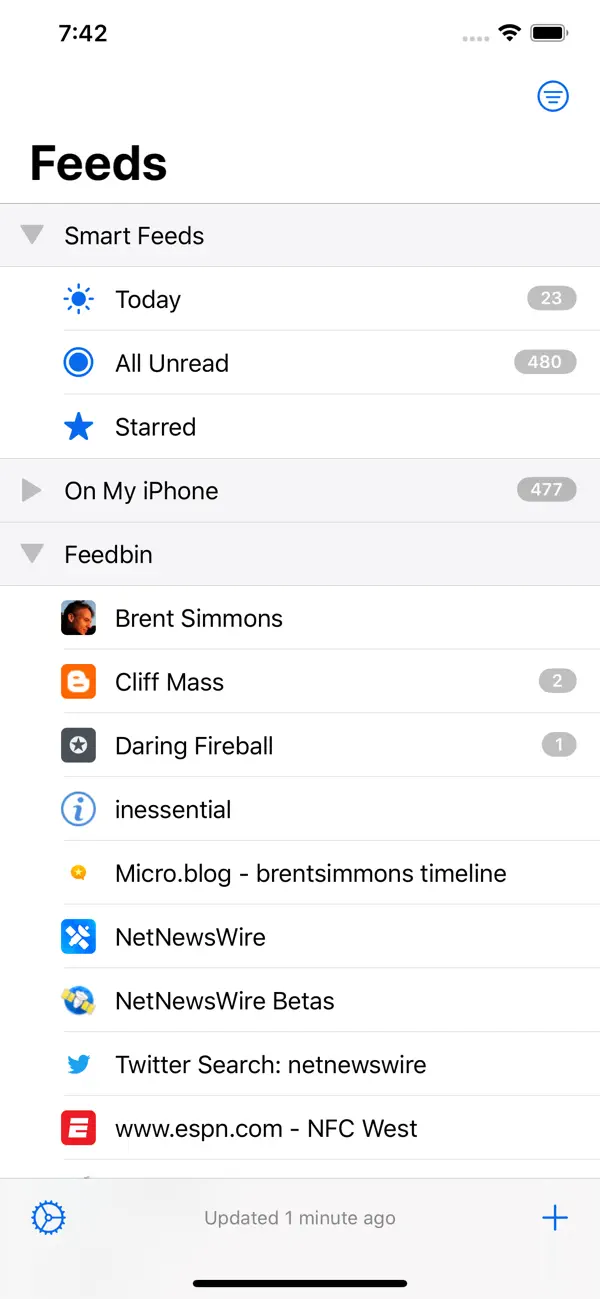
Task: Open the inessential feed
Action: [x=300, y=809]
